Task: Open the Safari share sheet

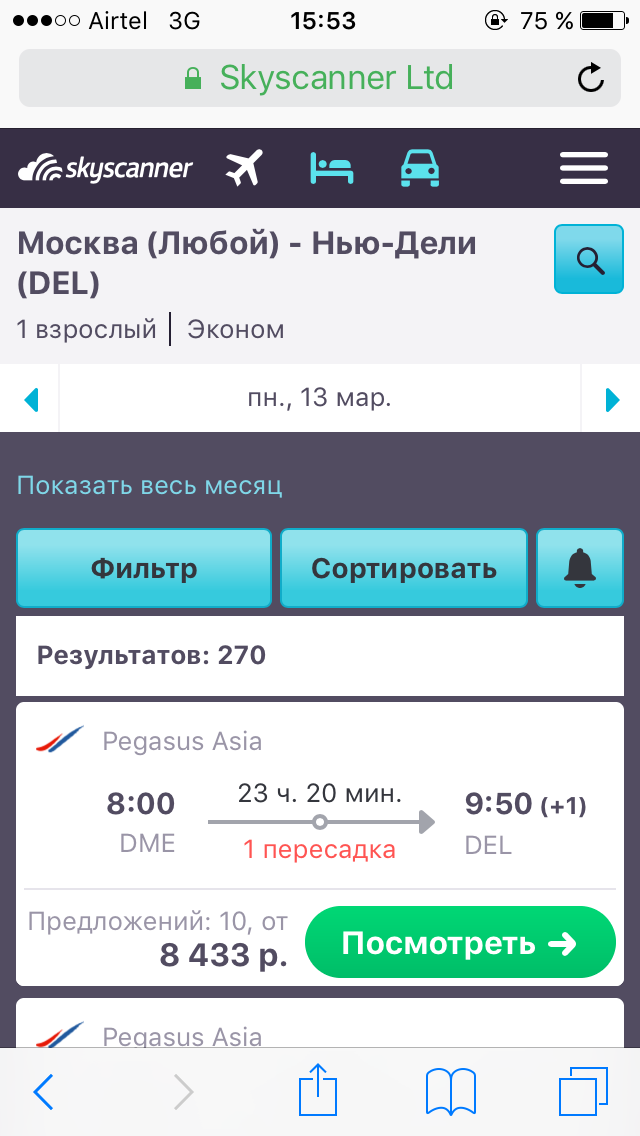Action: click(x=319, y=1090)
